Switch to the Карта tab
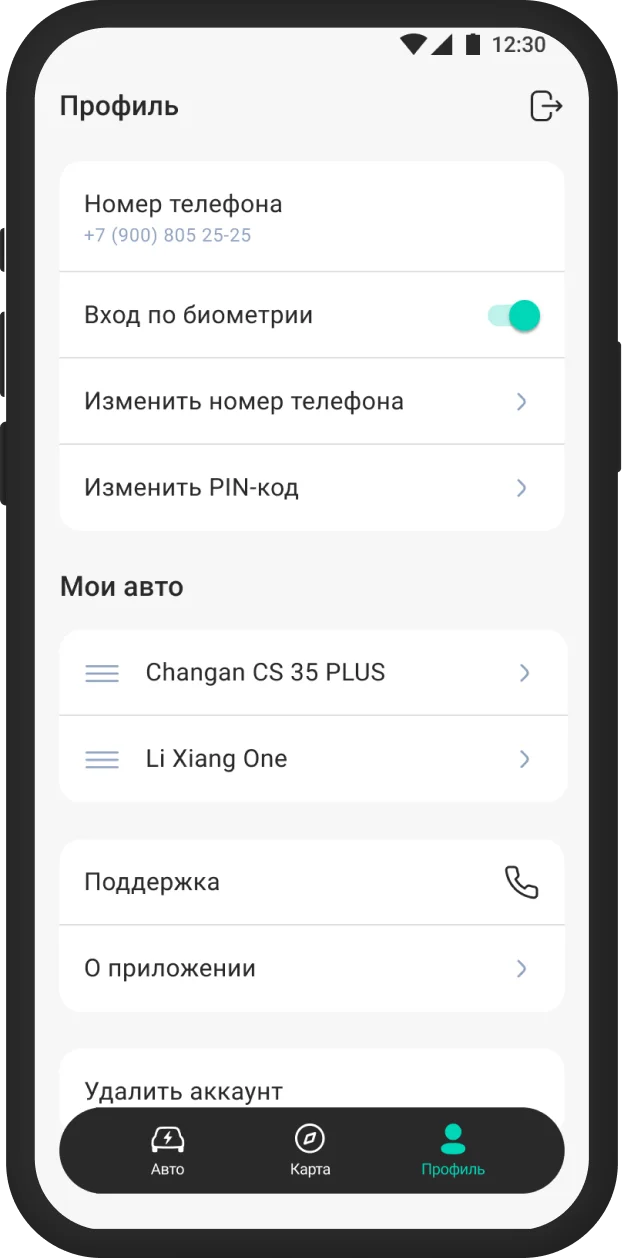The image size is (624, 1258). coord(310,1150)
